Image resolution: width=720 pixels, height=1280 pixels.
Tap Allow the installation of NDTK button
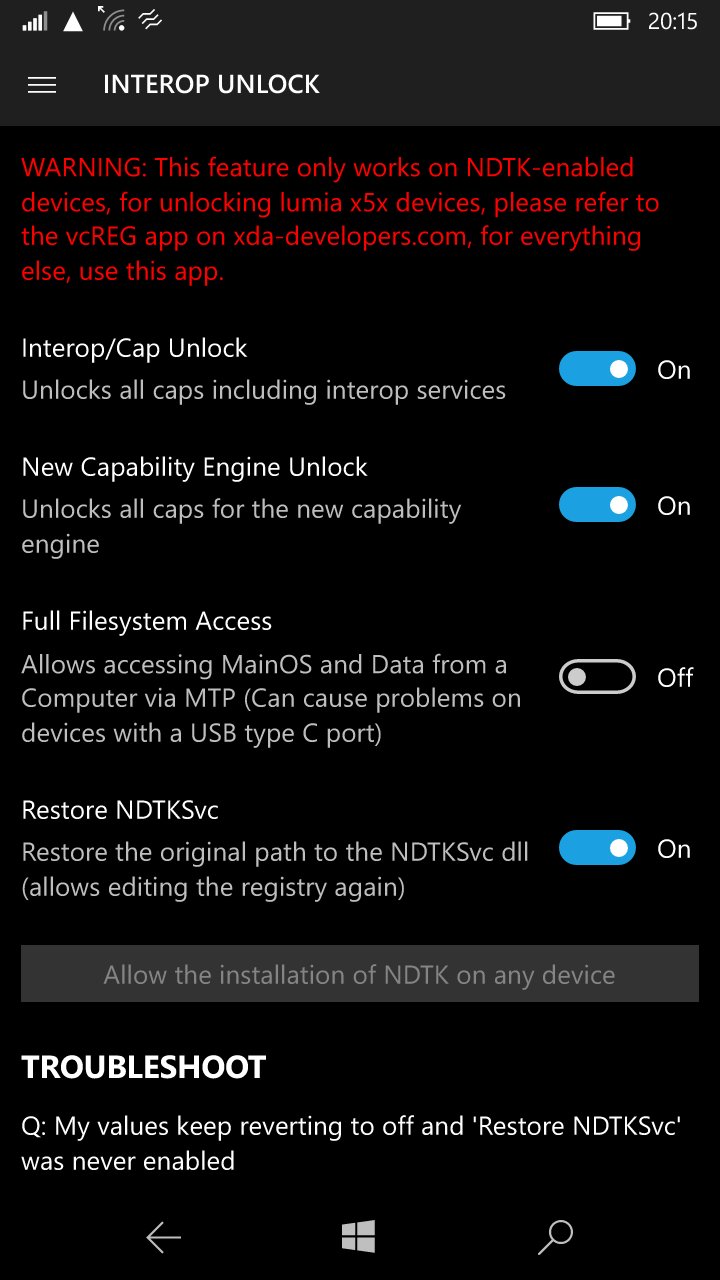360,975
